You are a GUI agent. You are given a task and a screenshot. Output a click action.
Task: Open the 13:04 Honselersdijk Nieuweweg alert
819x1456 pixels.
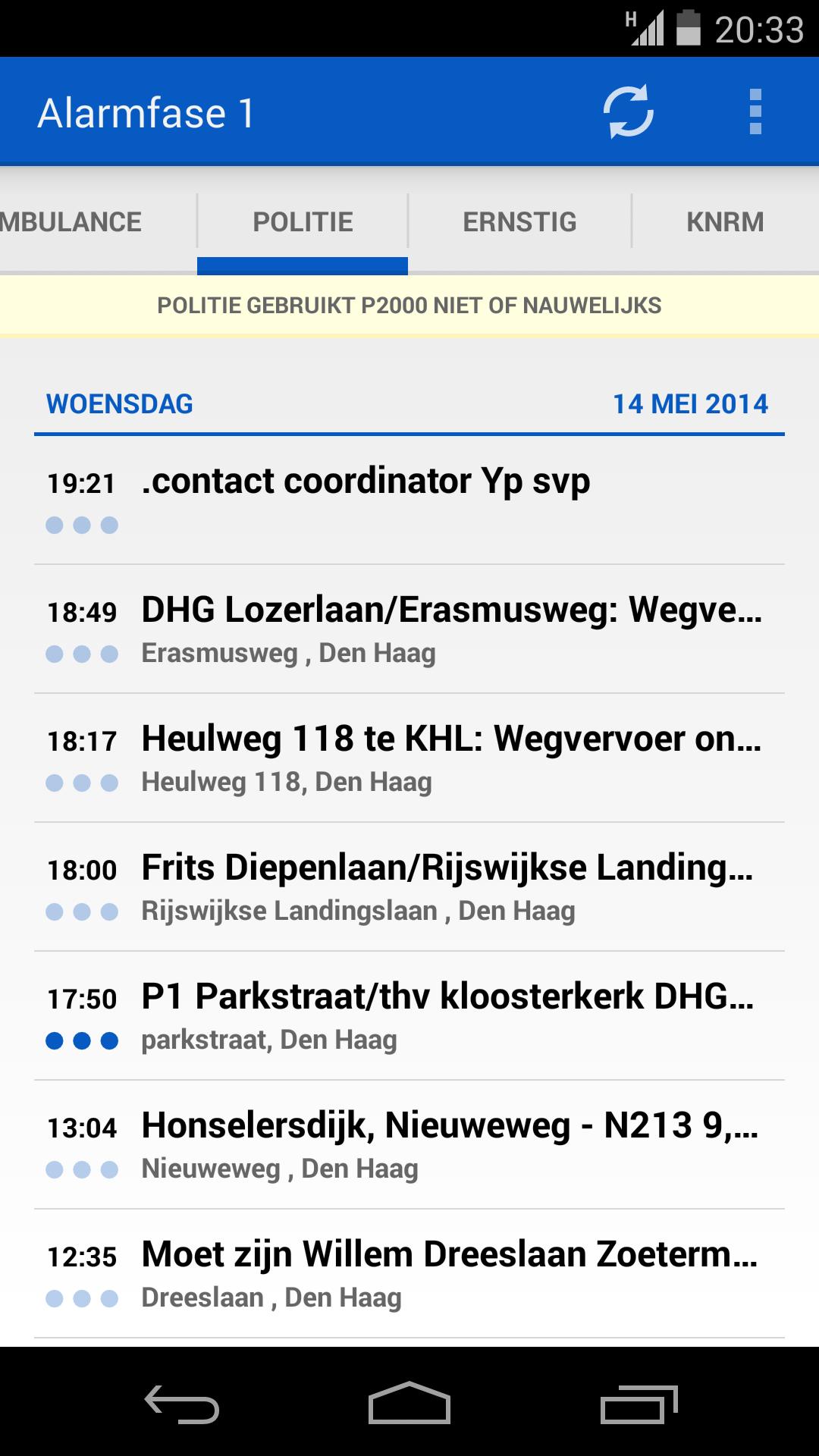coord(409,1145)
